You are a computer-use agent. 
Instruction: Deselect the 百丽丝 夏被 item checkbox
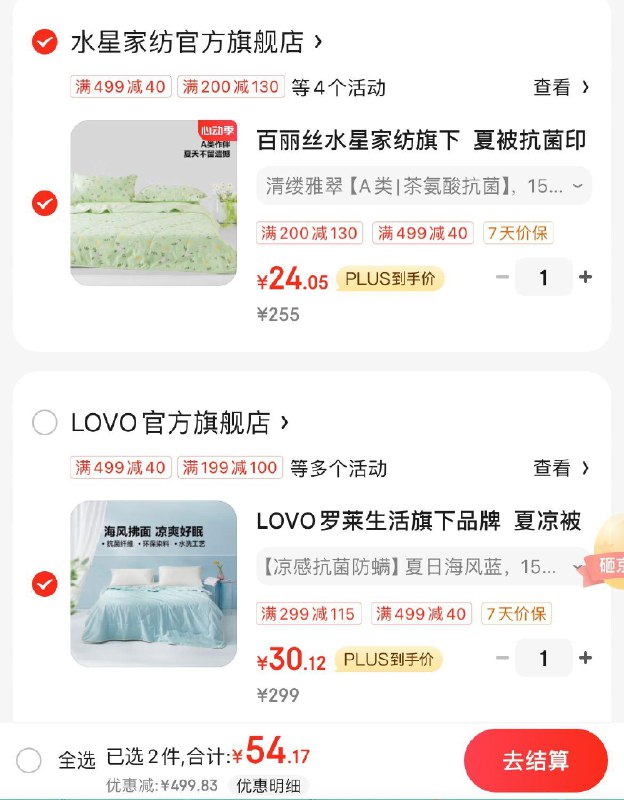pyautogui.click(x=44, y=203)
